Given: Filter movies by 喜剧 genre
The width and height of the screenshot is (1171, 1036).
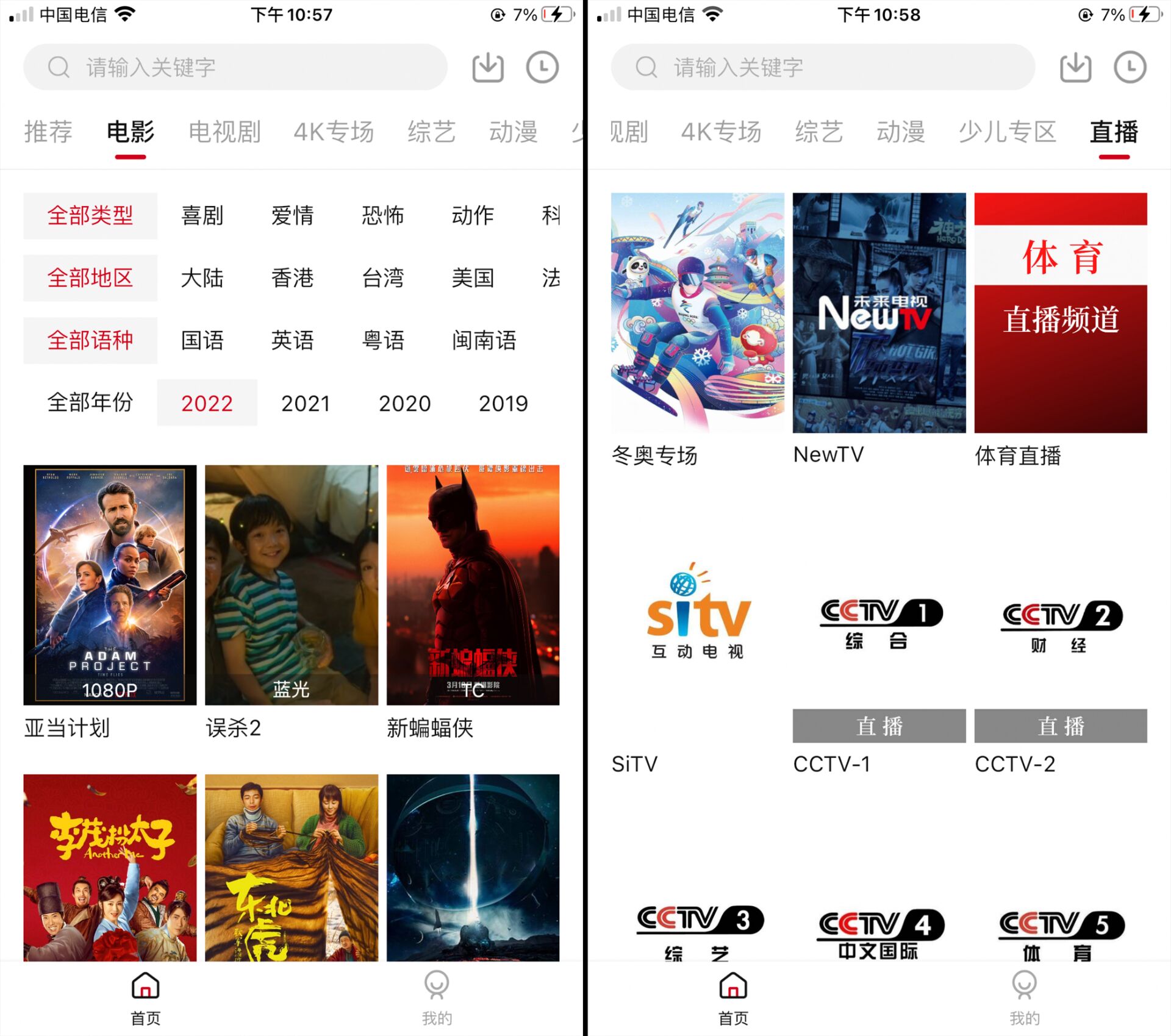Looking at the screenshot, I should tap(202, 216).
